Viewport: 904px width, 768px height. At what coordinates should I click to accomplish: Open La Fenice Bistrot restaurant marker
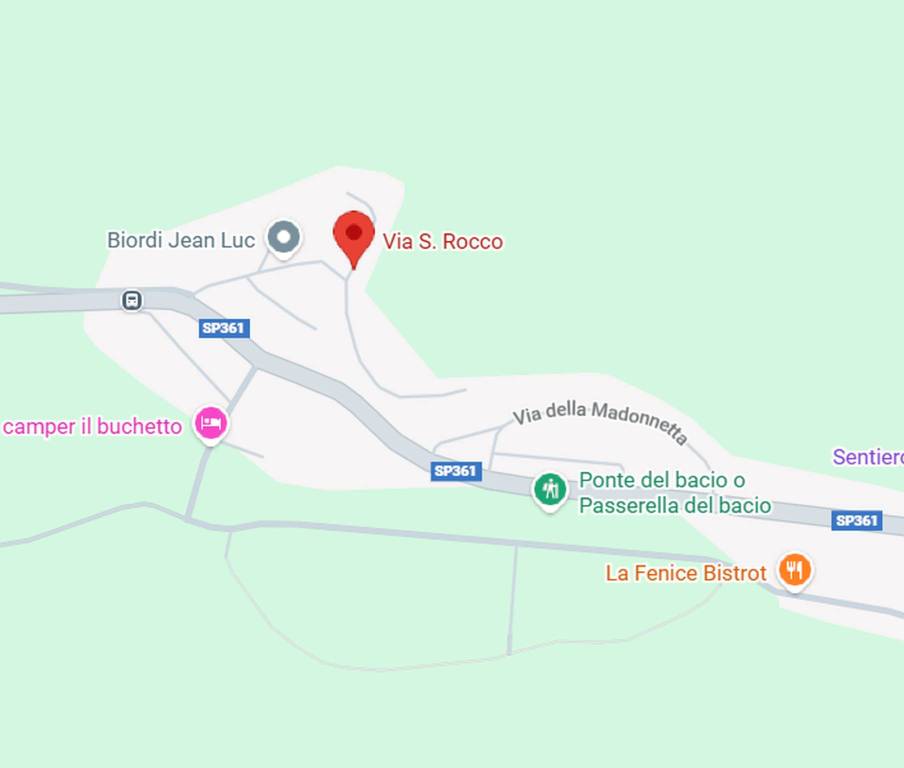pyautogui.click(x=794, y=571)
